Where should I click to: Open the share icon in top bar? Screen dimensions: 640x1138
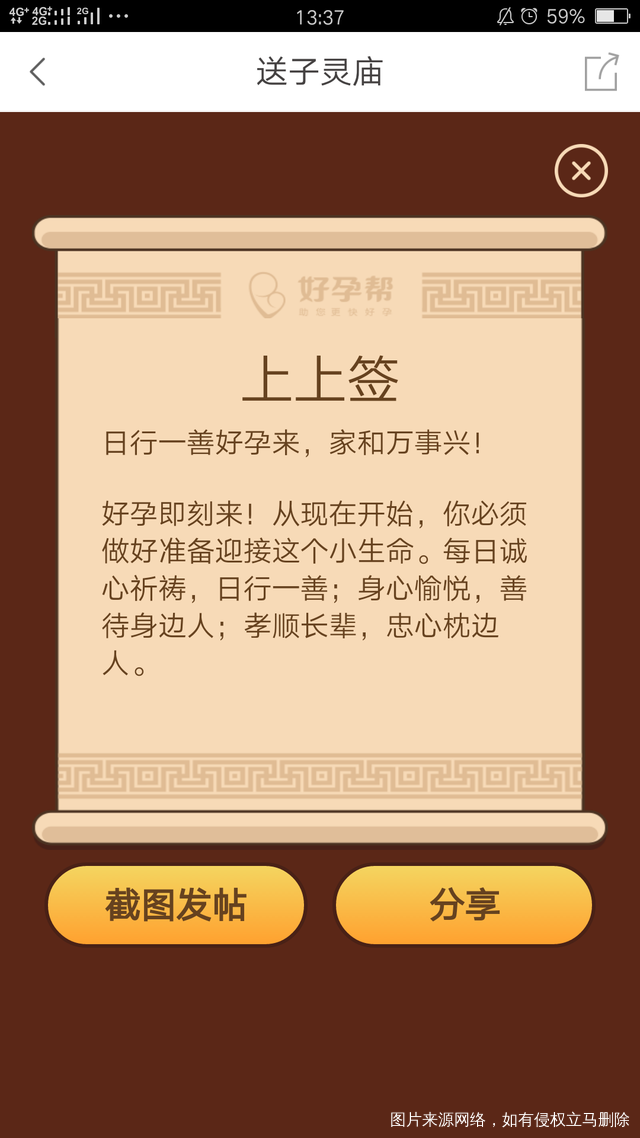601,72
